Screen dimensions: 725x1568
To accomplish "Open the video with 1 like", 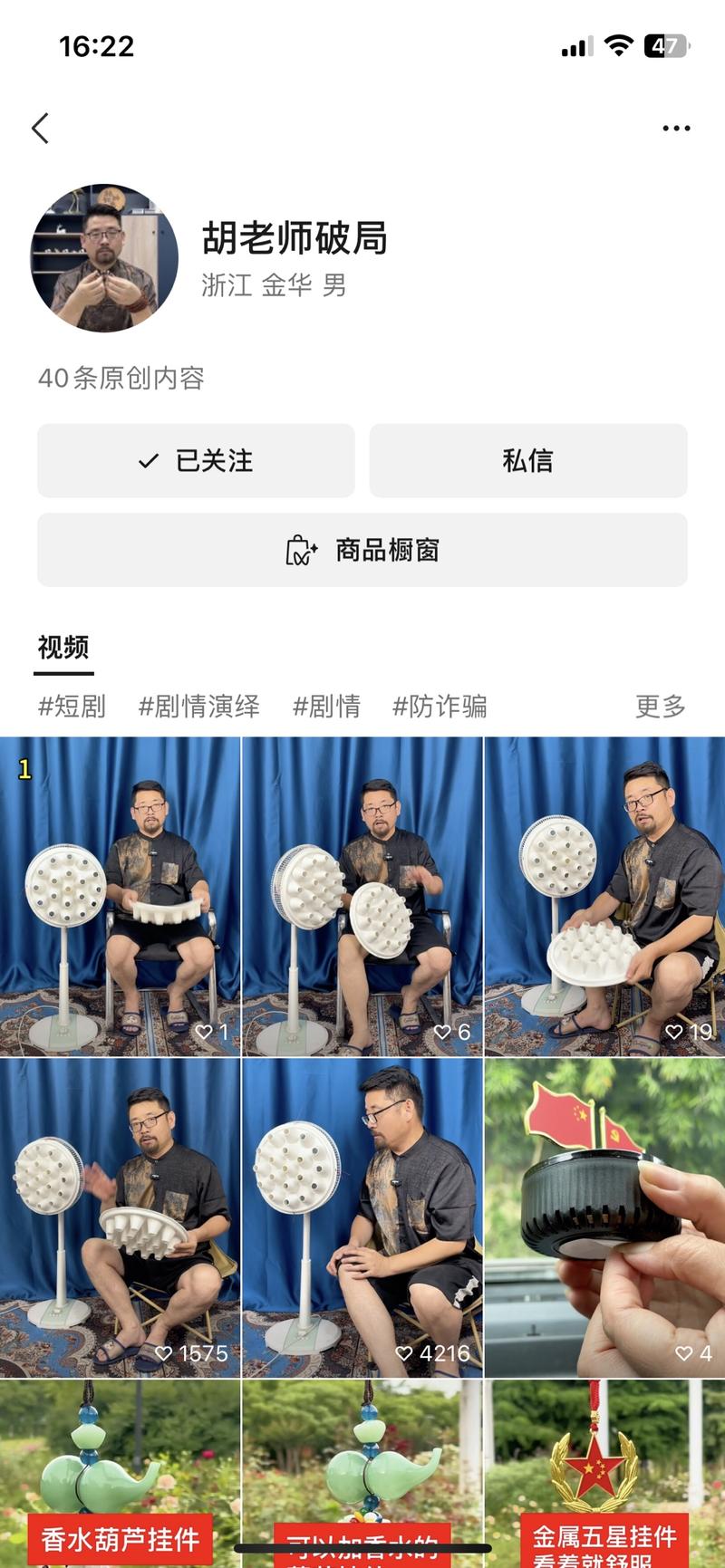I will [120, 897].
